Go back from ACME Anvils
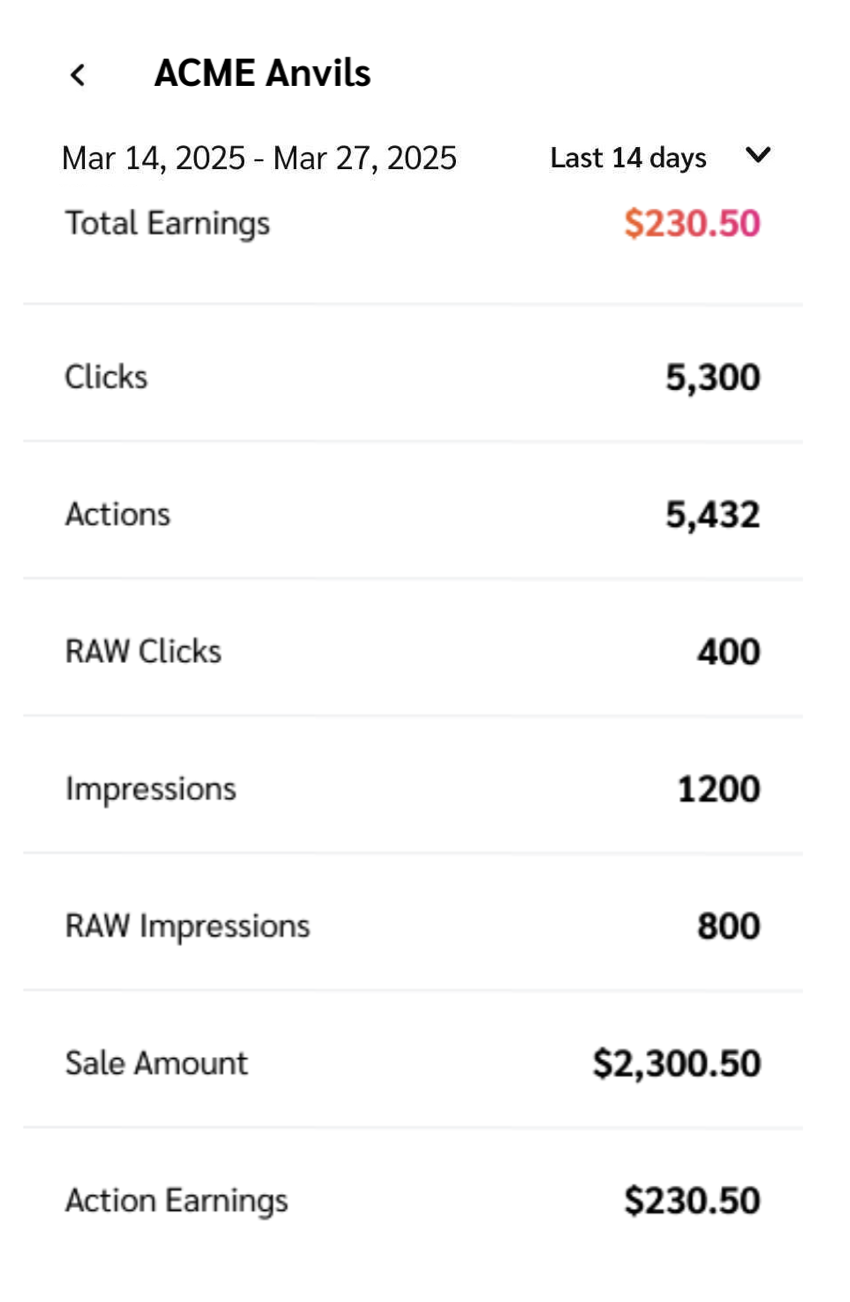The width and height of the screenshot is (850, 1302). (x=78, y=74)
